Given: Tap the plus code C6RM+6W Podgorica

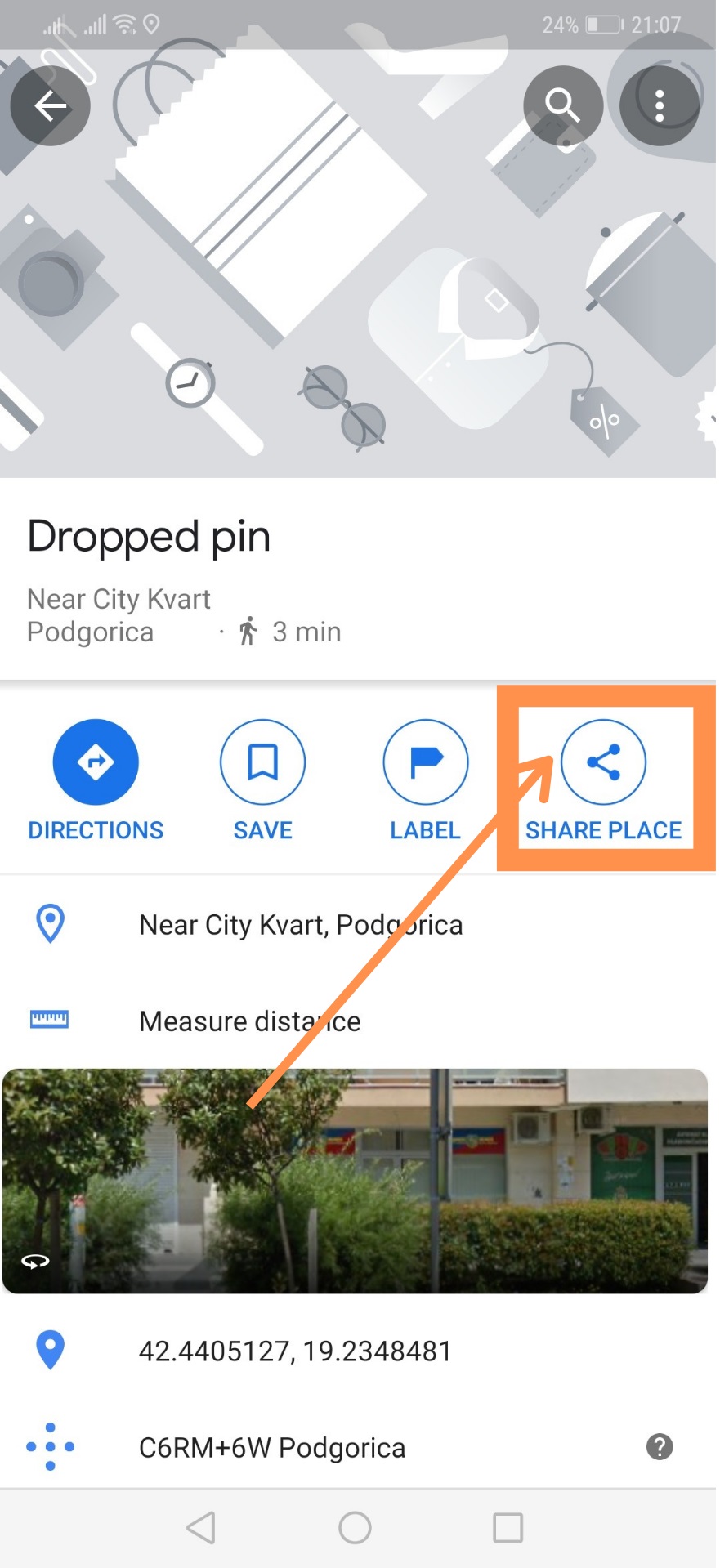Looking at the screenshot, I should pyautogui.click(x=272, y=1447).
